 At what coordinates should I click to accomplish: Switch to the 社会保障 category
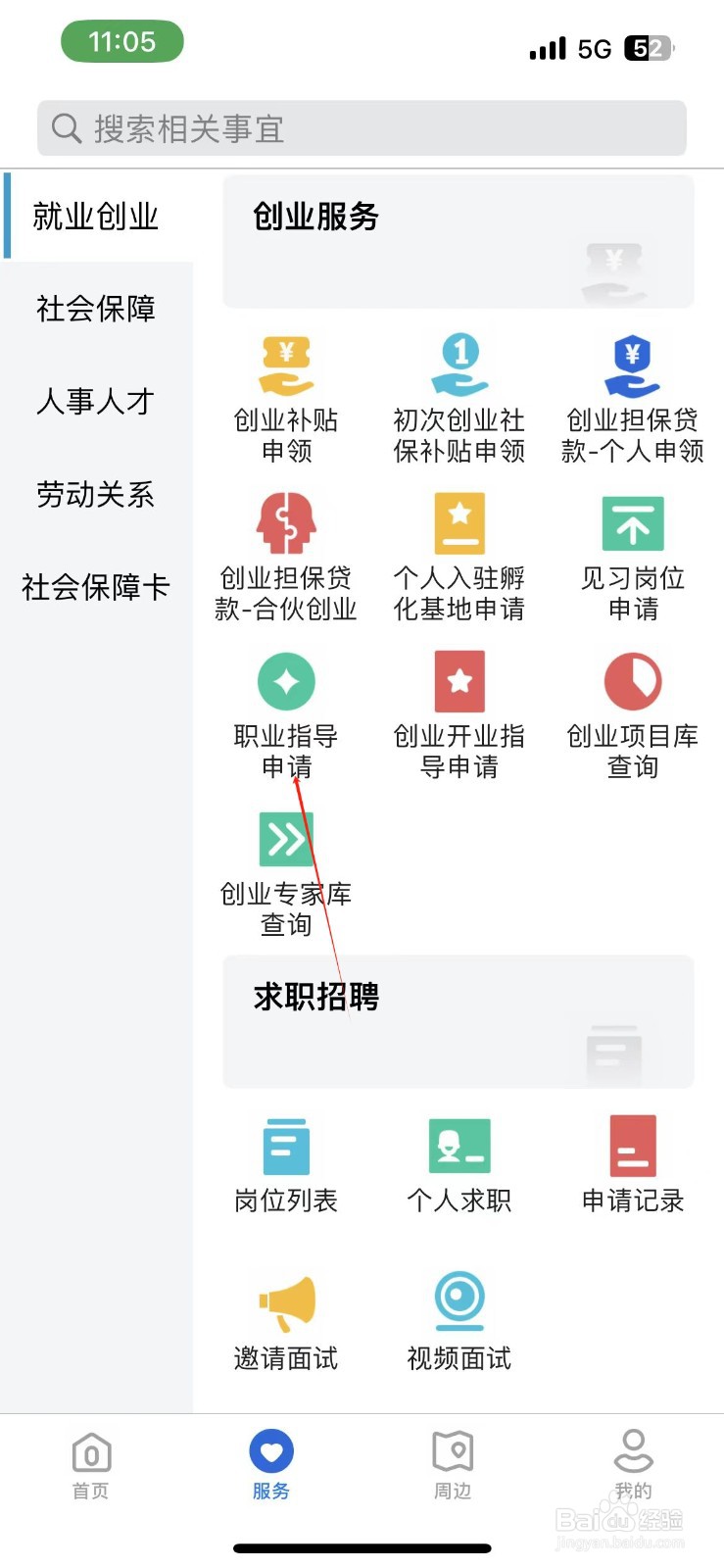[x=95, y=309]
